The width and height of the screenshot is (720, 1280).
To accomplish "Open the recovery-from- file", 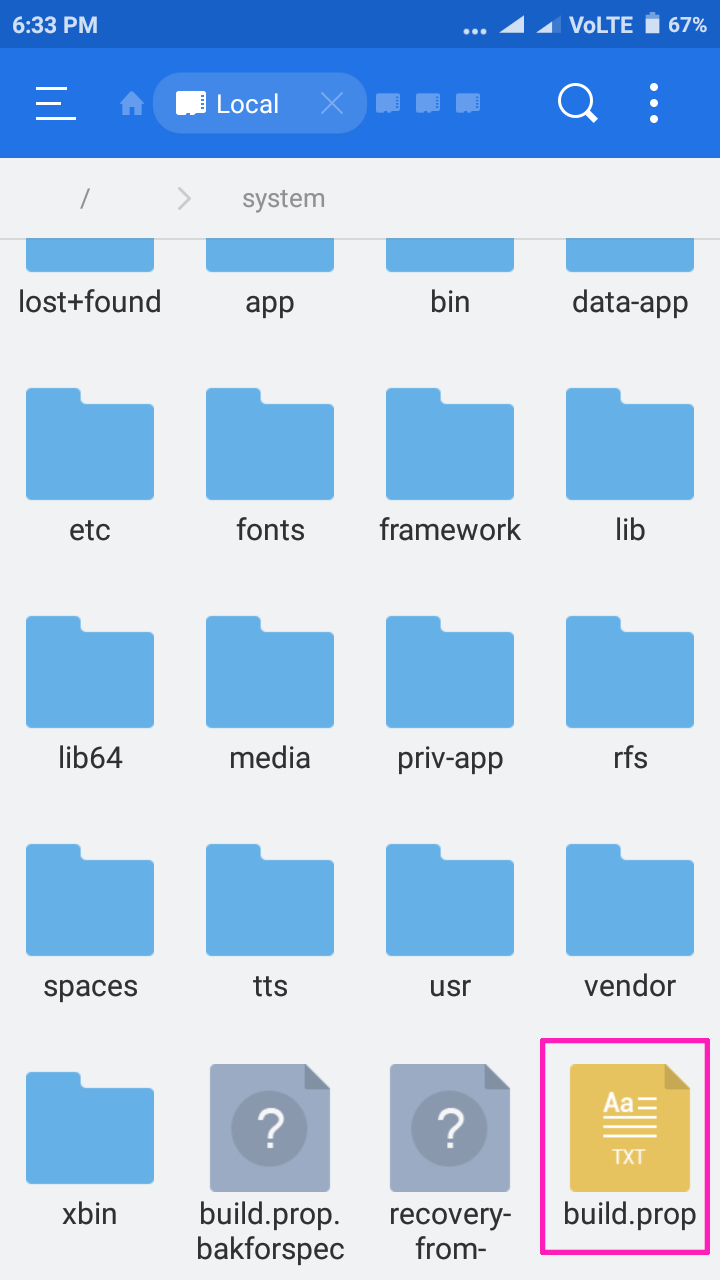I will [x=450, y=1162].
